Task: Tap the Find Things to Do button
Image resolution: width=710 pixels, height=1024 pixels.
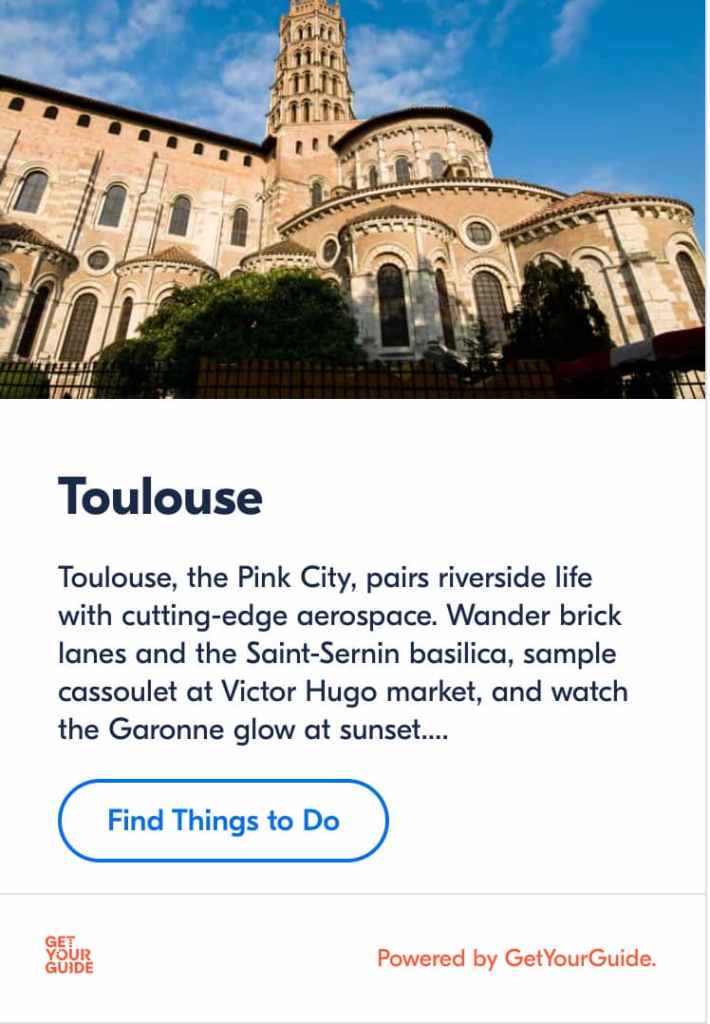Action: 223,821
